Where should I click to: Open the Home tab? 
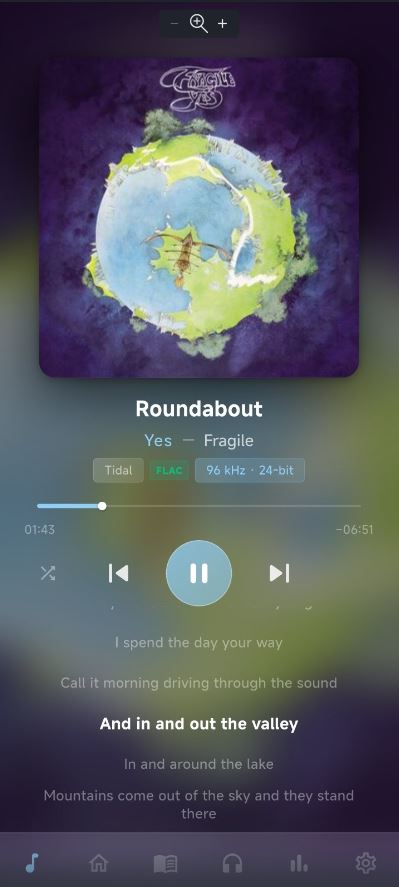(98, 863)
